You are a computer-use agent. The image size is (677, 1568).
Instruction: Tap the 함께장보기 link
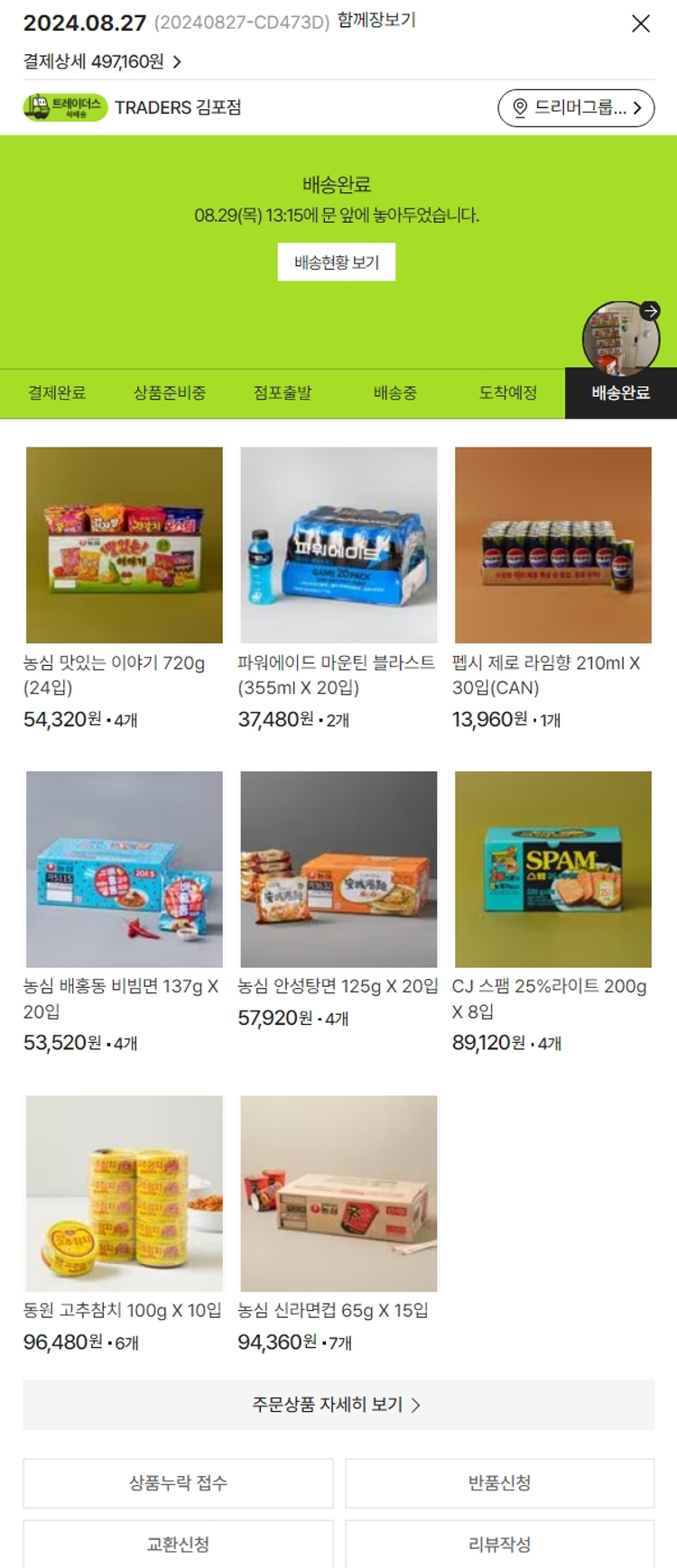point(376,20)
